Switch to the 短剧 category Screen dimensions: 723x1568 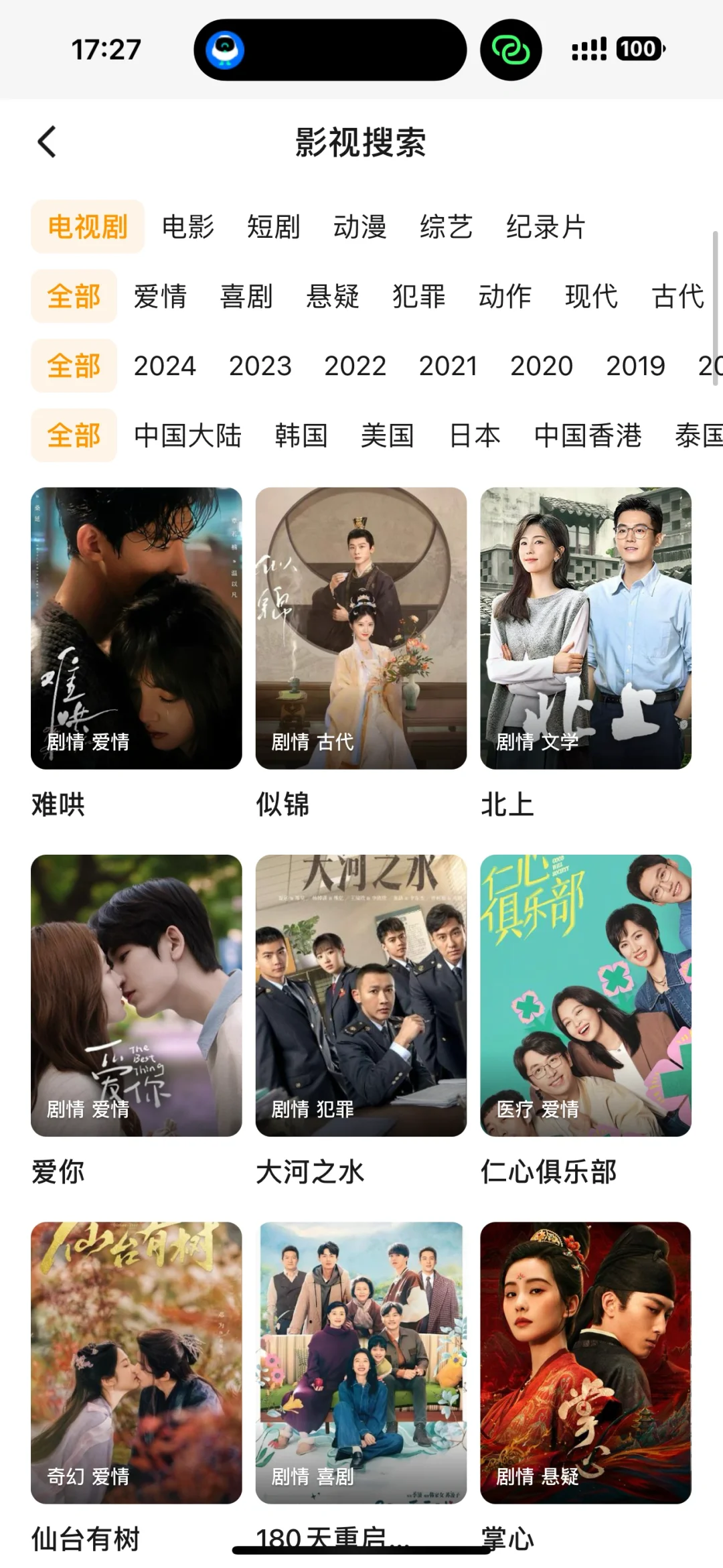pos(273,227)
